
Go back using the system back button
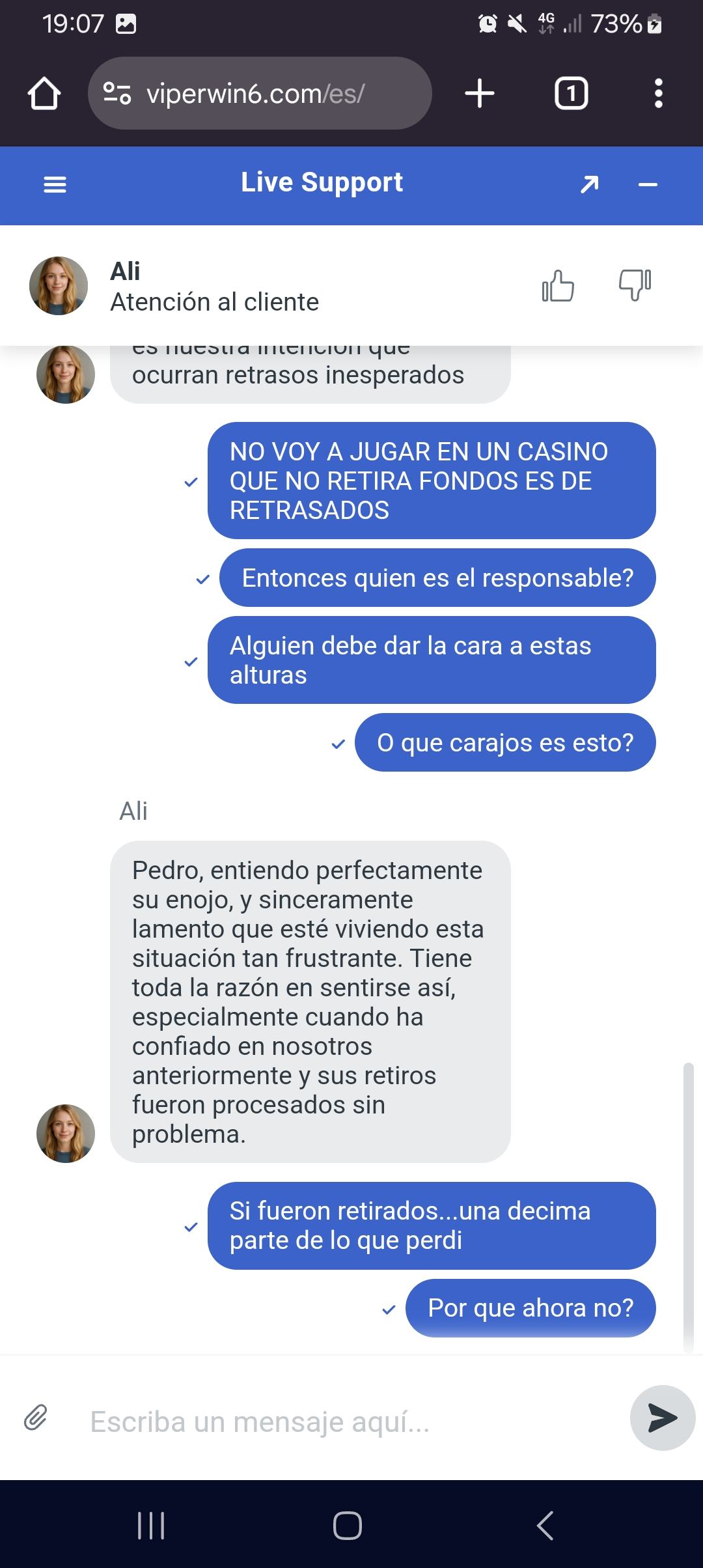pyautogui.click(x=545, y=1525)
